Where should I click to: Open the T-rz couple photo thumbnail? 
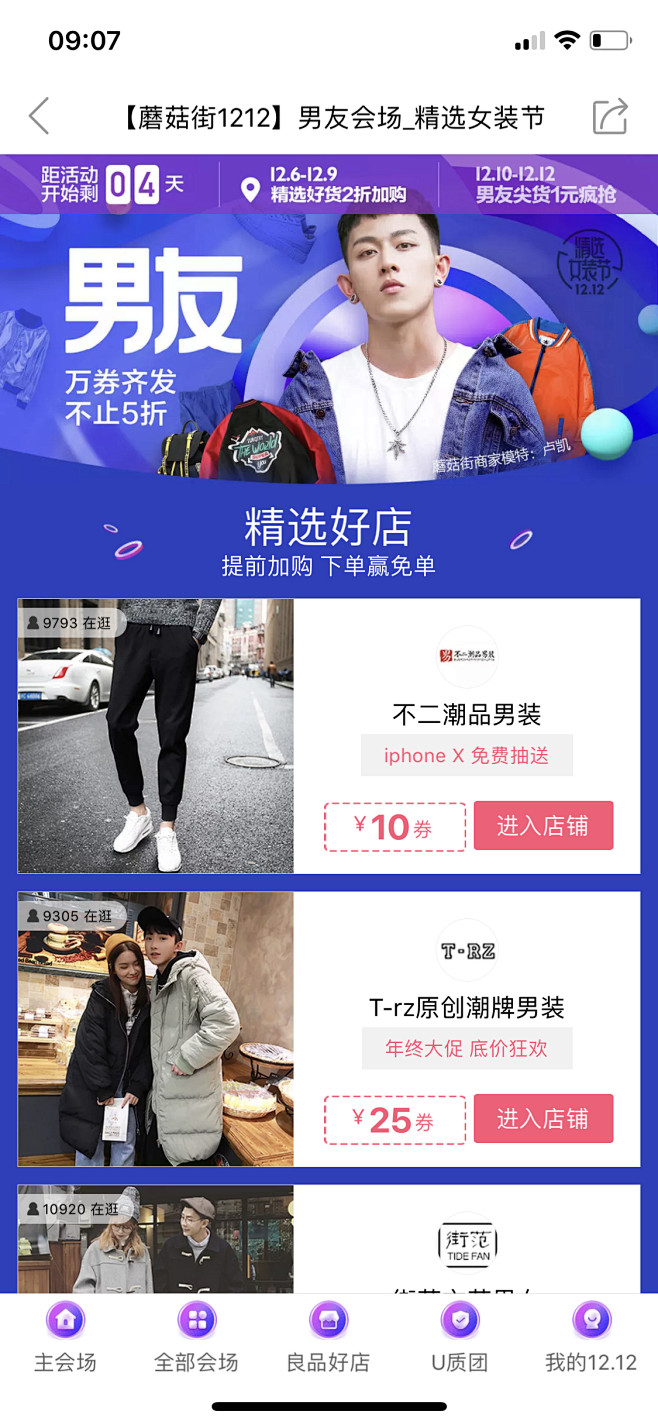156,1029
